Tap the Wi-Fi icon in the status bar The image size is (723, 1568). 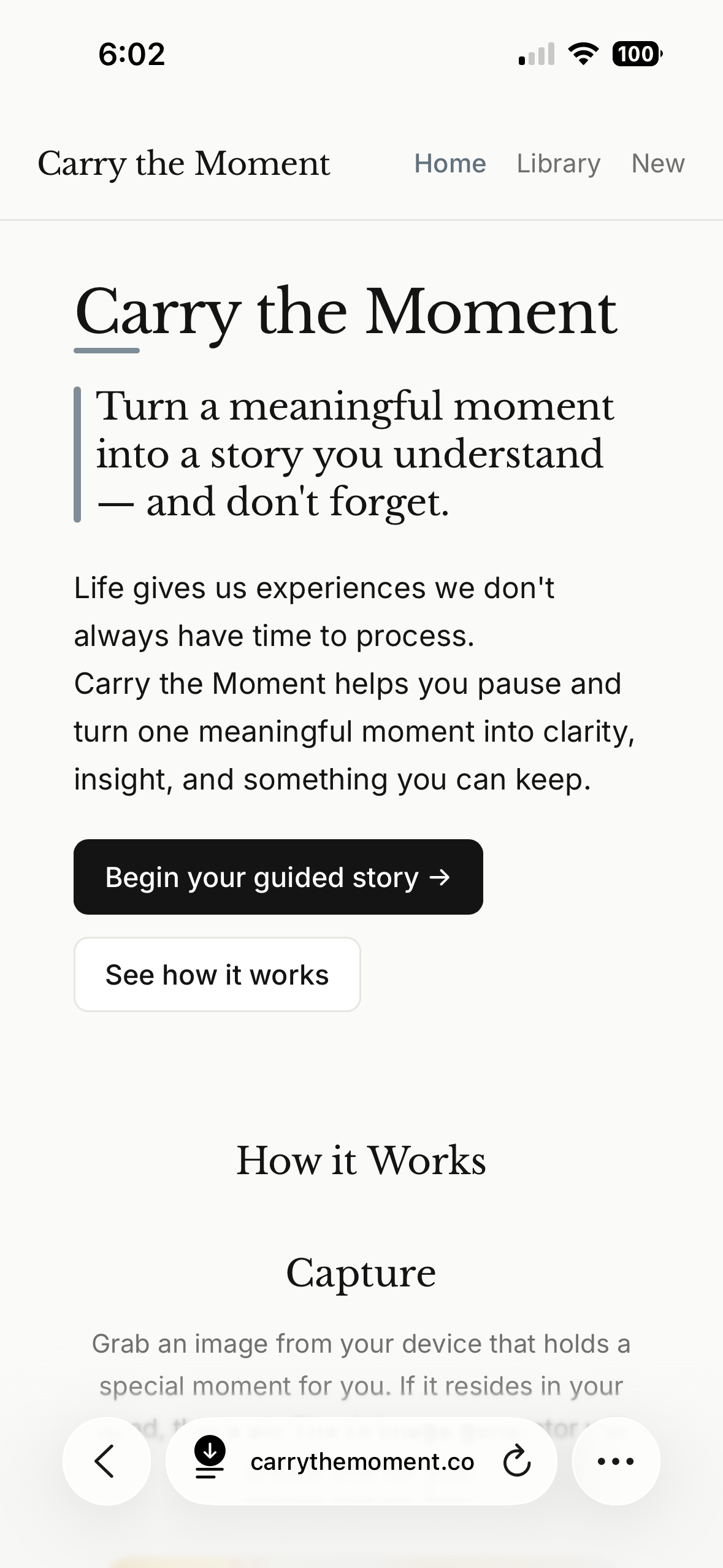pyautogui.click(x=581, y=54)
